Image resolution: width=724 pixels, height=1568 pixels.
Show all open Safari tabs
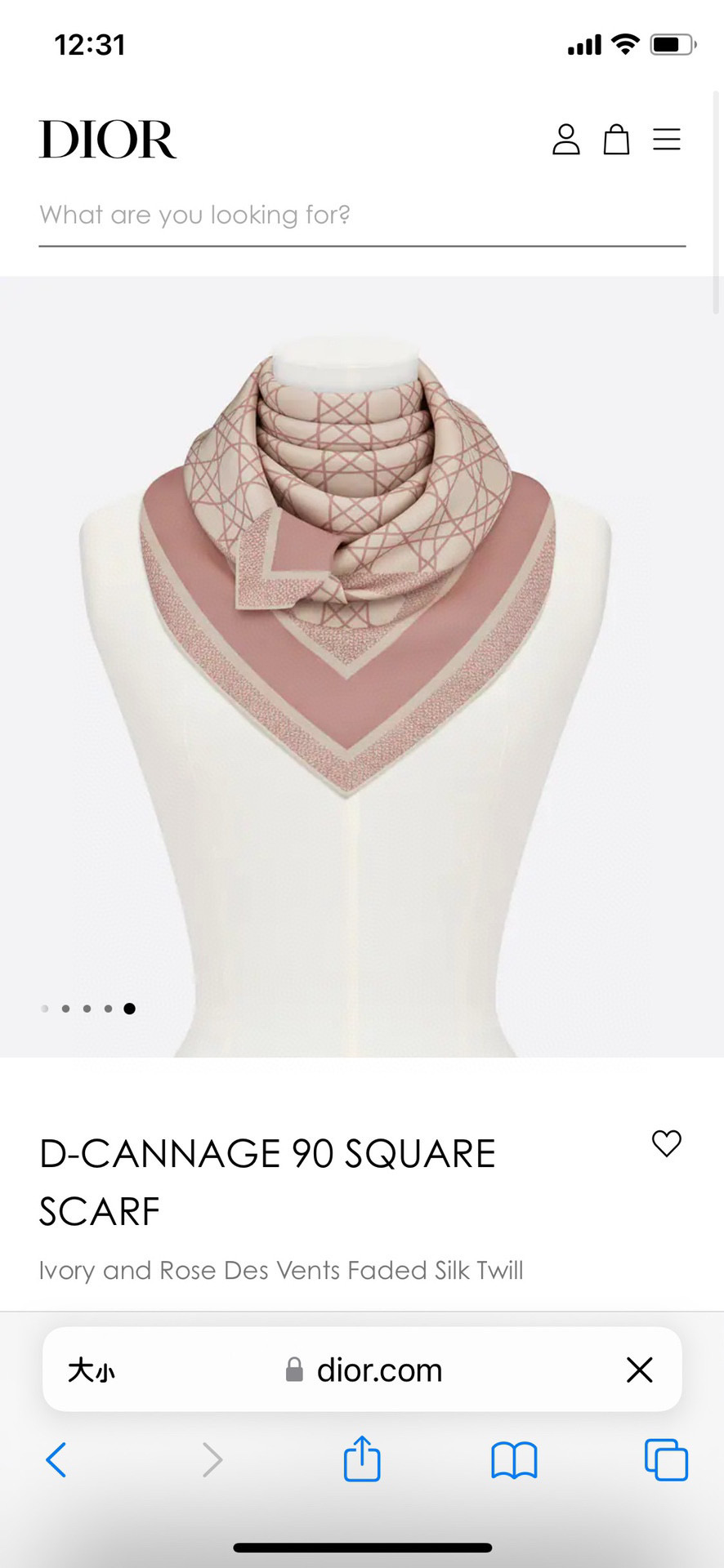[x=666, y=1459]
